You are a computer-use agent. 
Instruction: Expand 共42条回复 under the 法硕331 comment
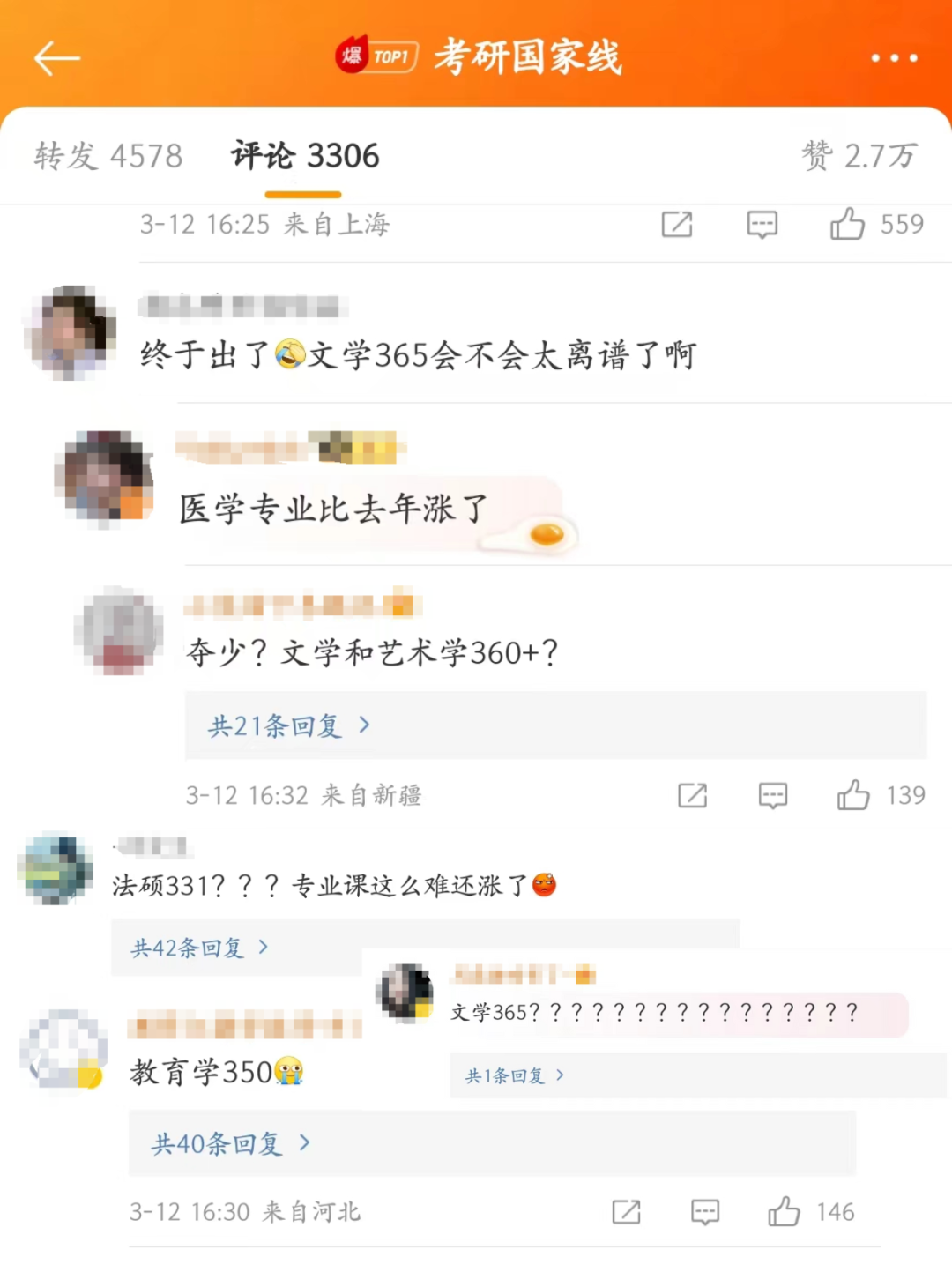[x=199, y=948]
